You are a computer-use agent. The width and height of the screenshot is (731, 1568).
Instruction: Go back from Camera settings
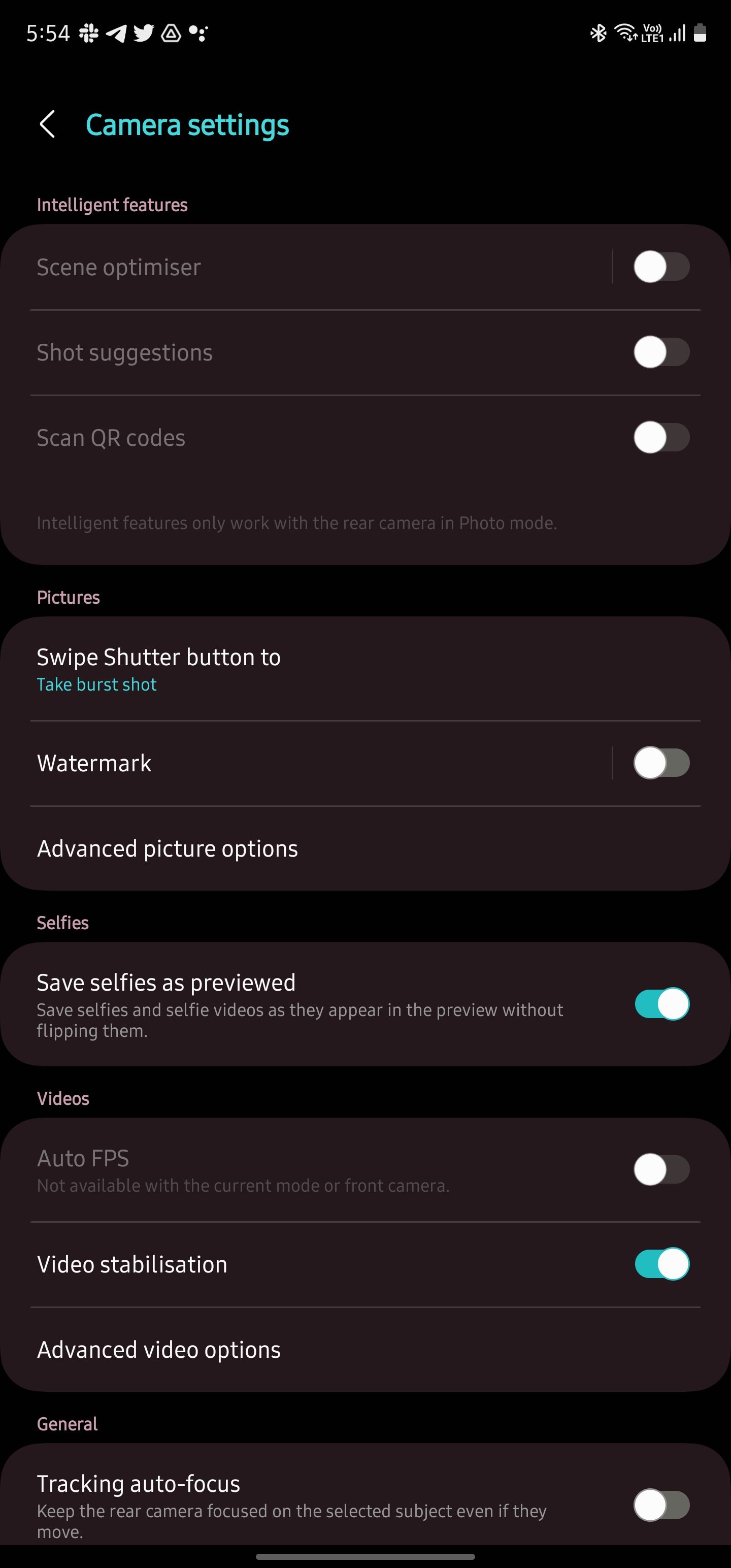tap(48, 124)
